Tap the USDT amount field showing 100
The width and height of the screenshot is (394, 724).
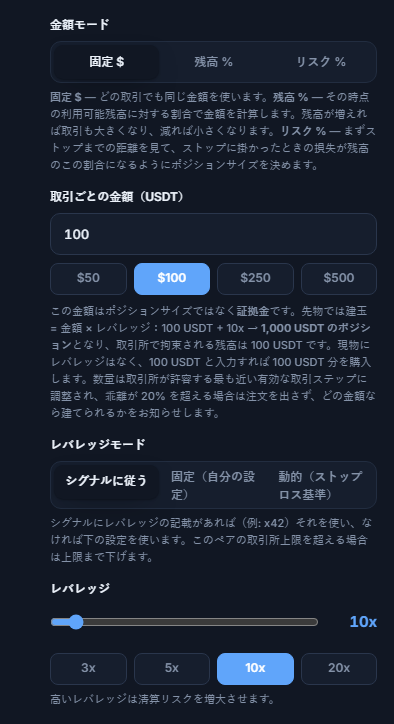tap(213, 234)
